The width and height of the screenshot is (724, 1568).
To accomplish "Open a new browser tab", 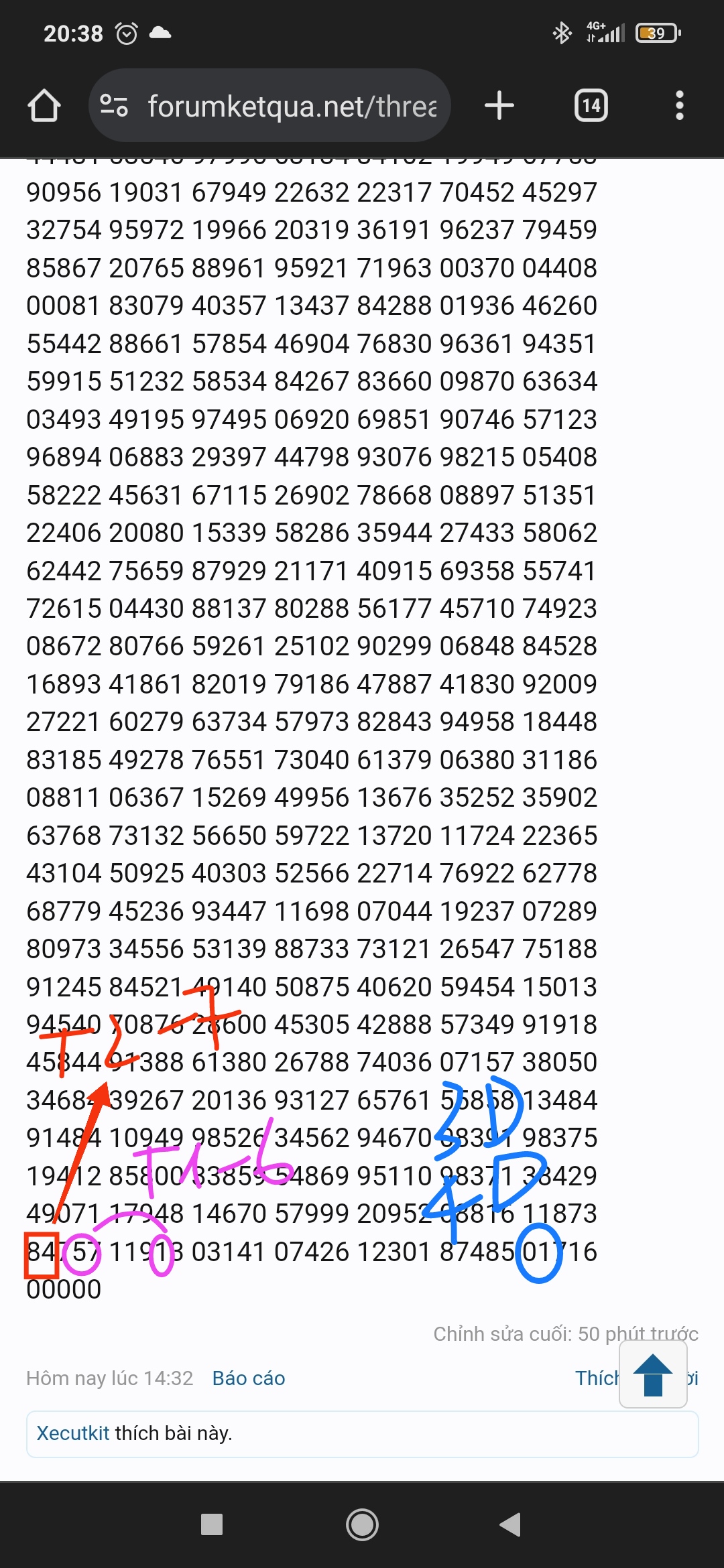I will (499, 106).
